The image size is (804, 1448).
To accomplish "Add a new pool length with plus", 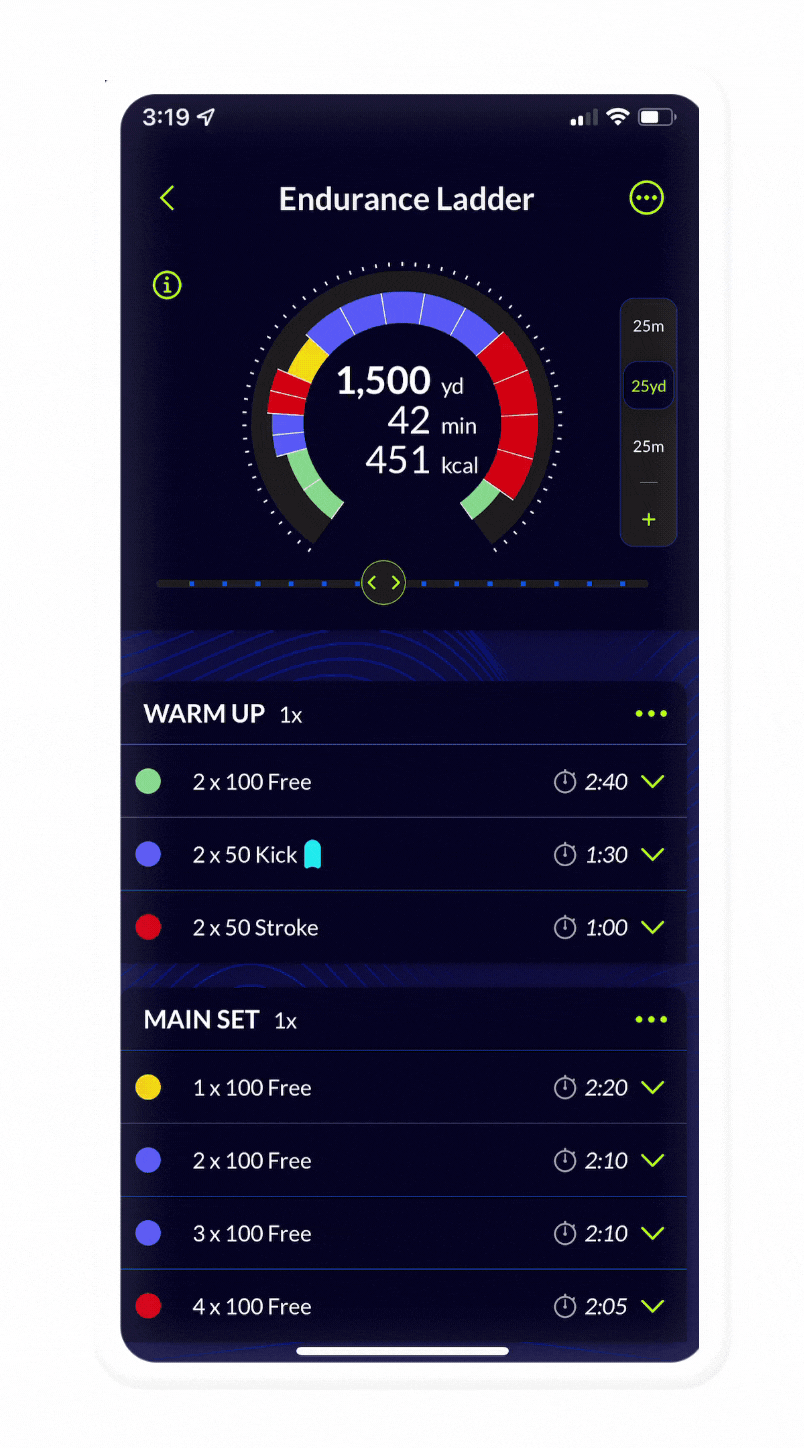I will (x=648, y=519).
